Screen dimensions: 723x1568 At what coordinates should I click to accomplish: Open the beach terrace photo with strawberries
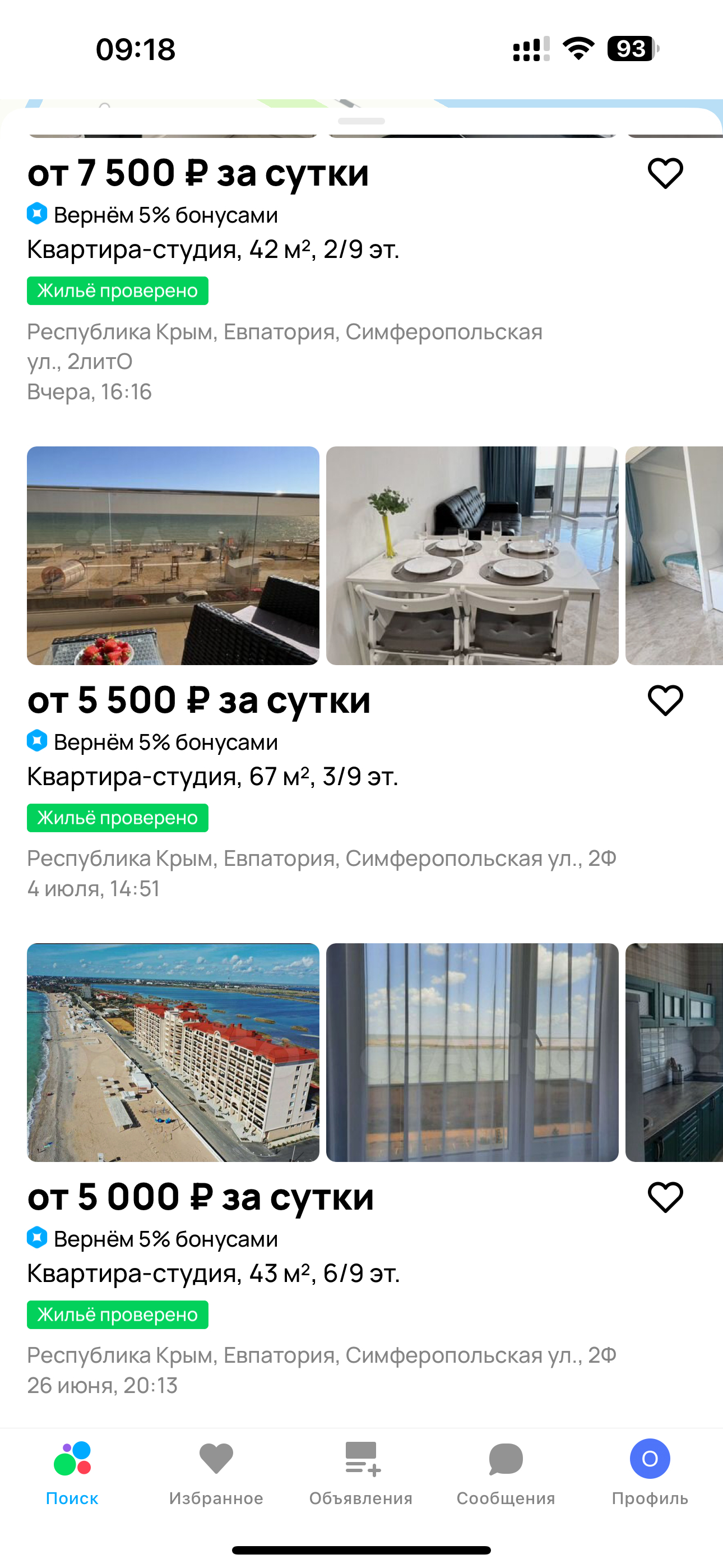(173, 555)
